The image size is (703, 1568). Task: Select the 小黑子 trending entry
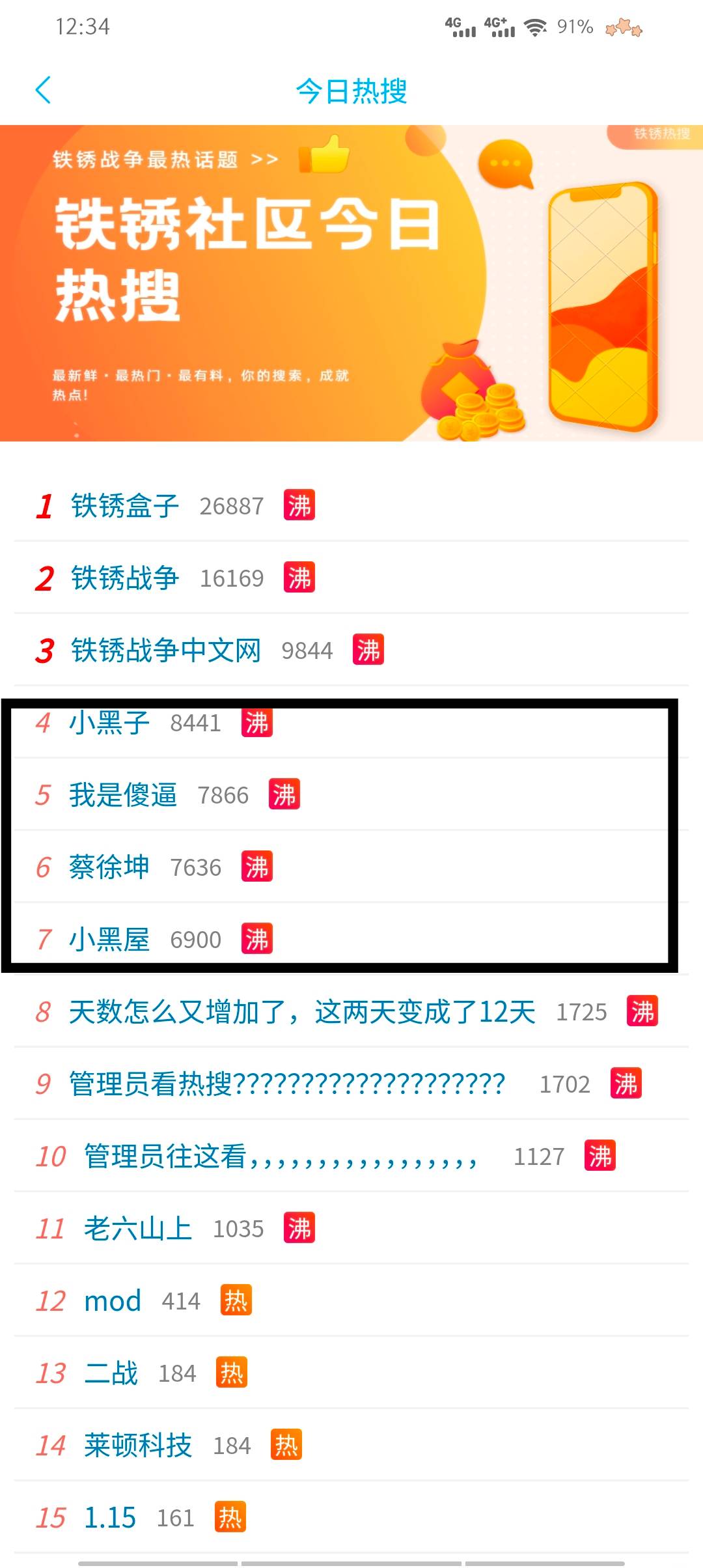[x=109, y=723]
